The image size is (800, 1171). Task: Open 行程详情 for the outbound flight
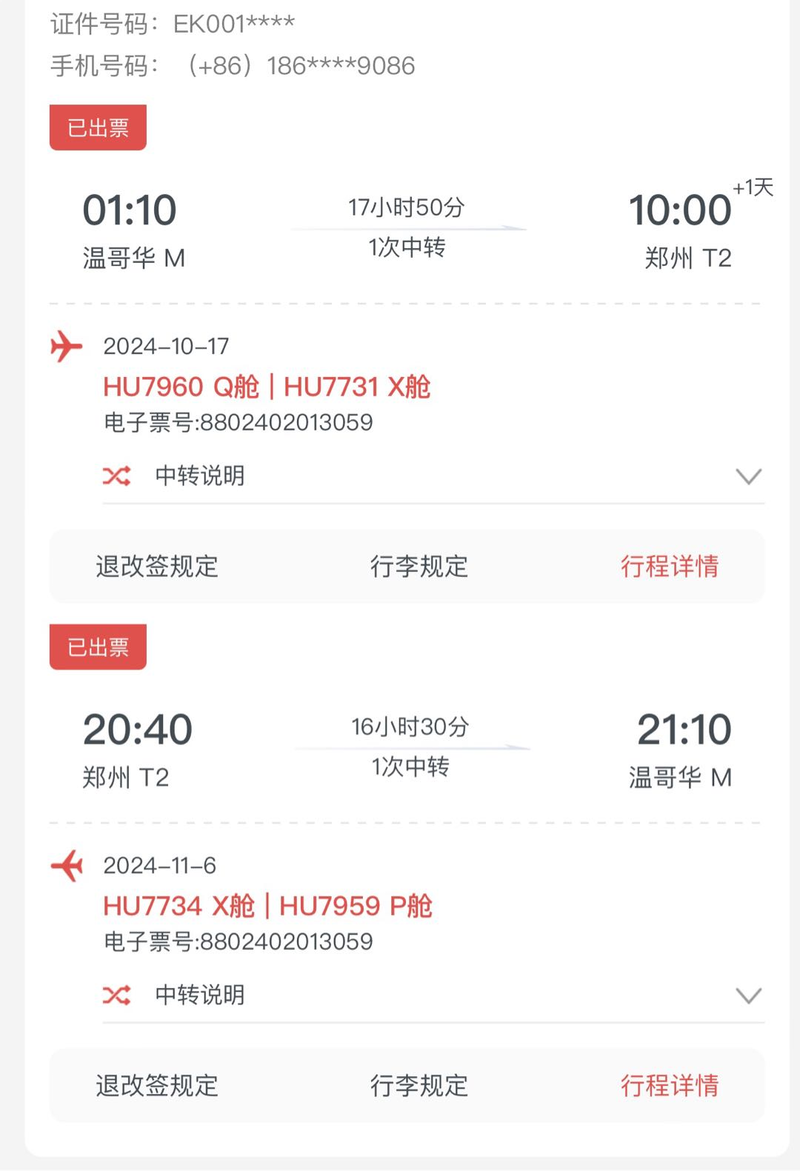pyautogui.click(x=670, y=567)
